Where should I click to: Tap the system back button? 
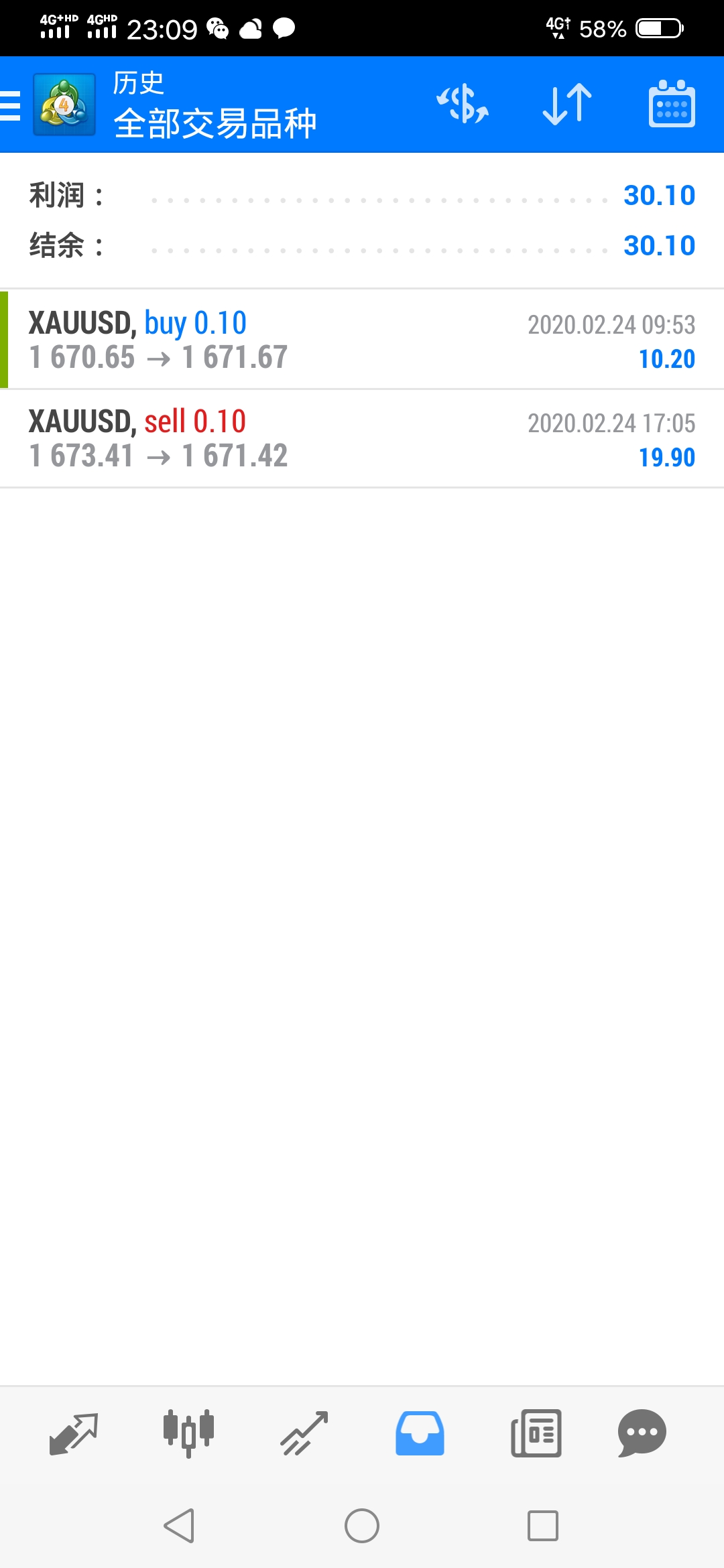tap(180, 1526)
